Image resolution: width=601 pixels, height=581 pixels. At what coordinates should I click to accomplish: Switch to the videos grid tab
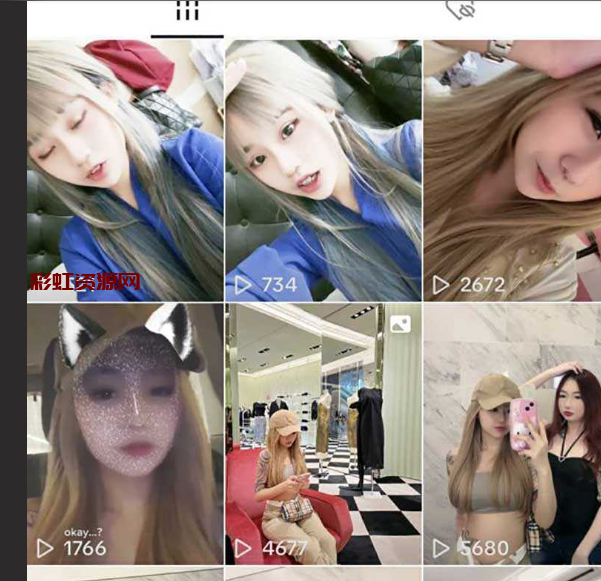point(187,12)
